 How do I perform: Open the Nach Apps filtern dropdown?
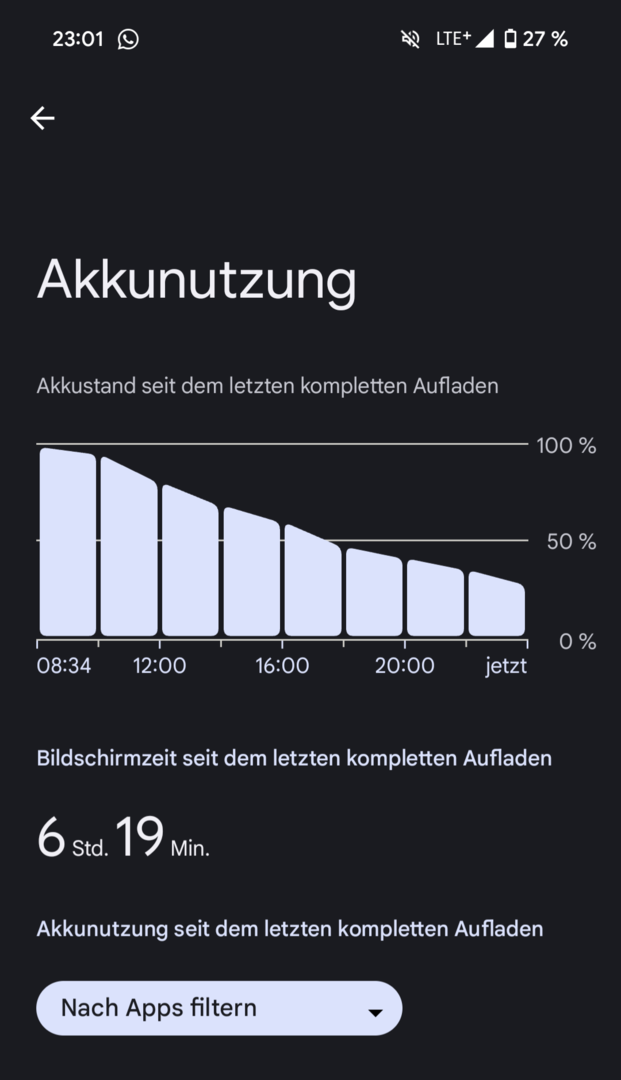click(x=219, y=1008)
